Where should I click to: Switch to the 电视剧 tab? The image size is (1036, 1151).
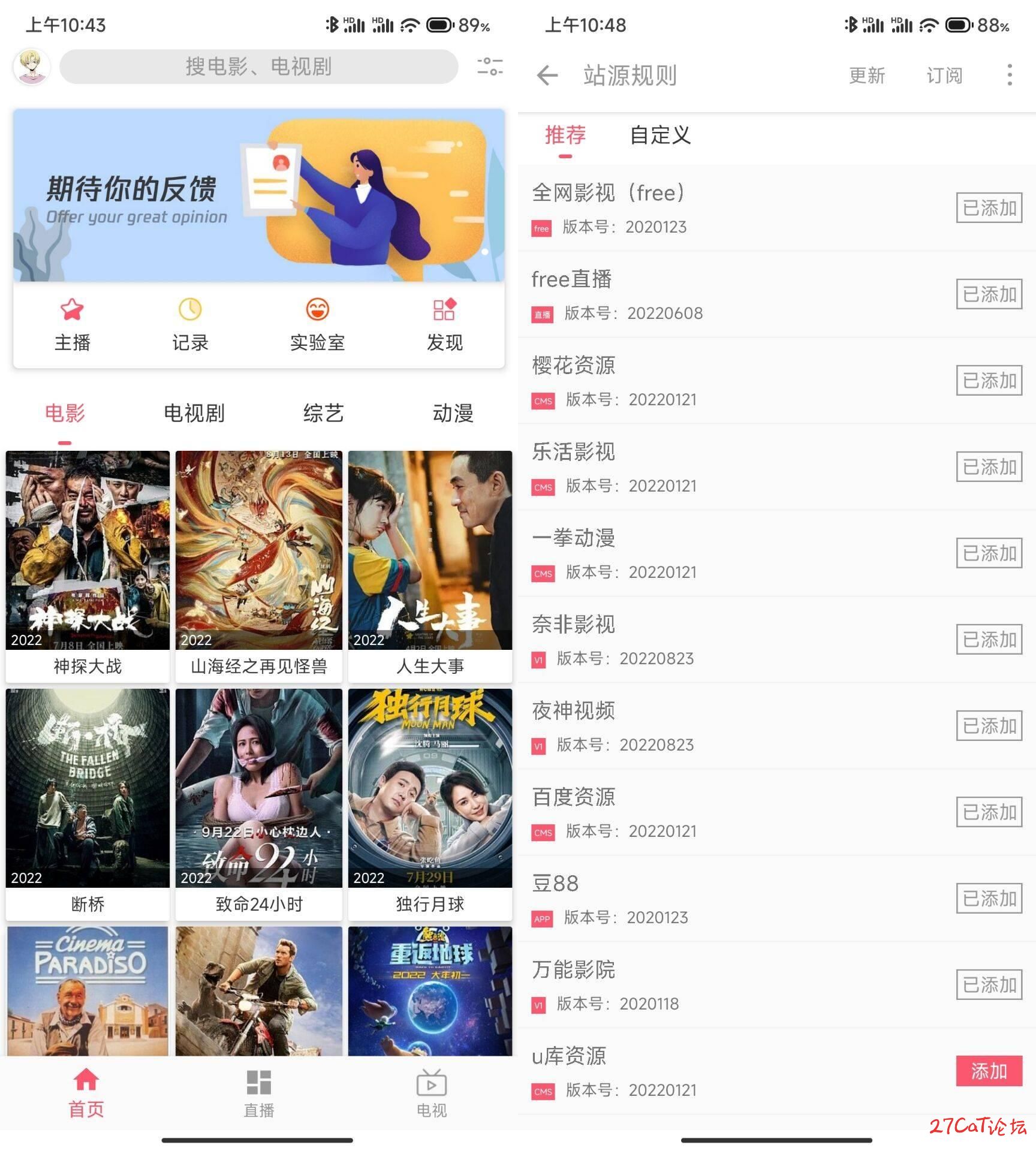(x=194, y=413)
